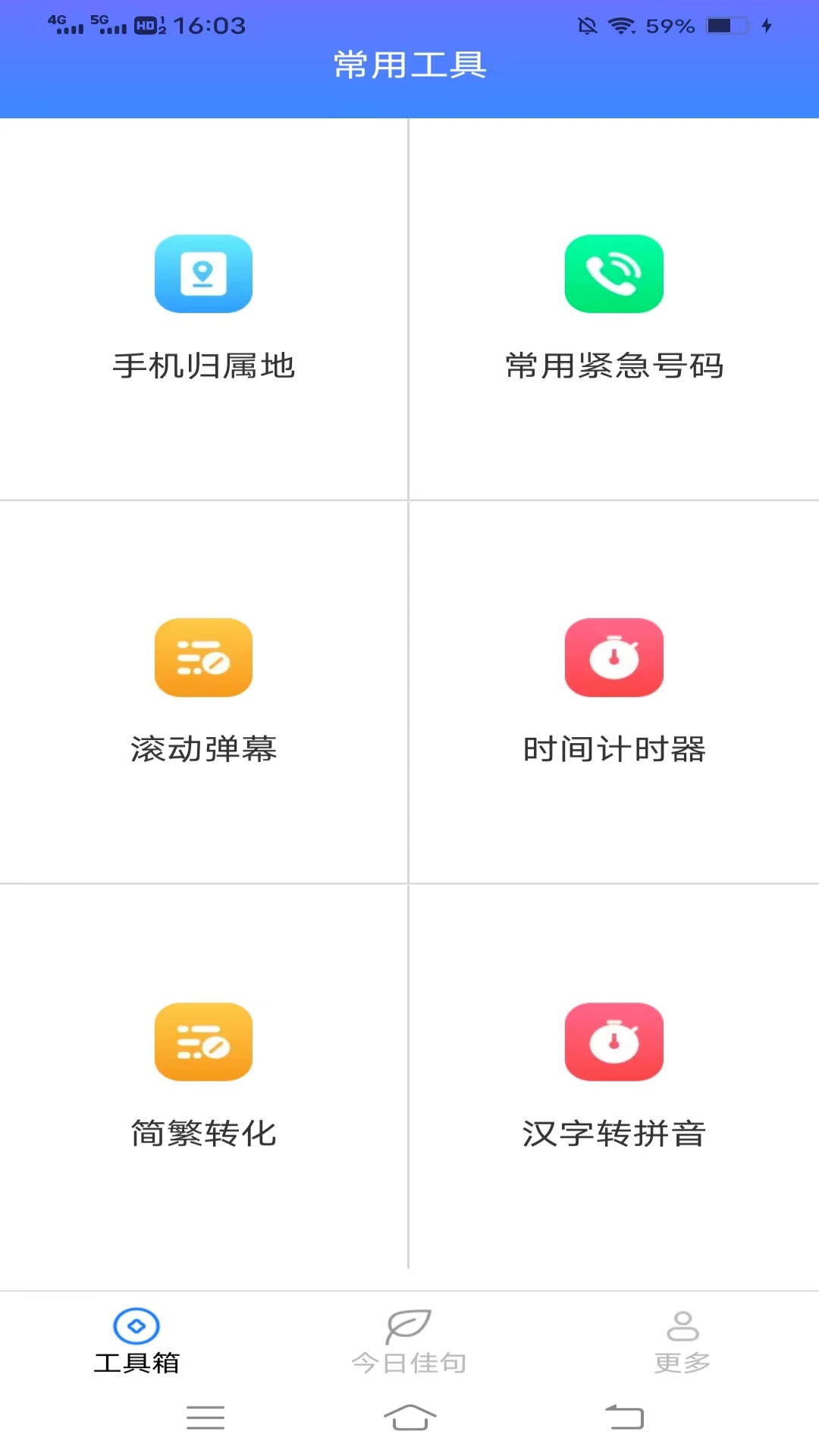Launch the 滚动弹幕 scrolling banner tool icon
The height and width of the screenshot is (1456, 819).
(203, 658)
